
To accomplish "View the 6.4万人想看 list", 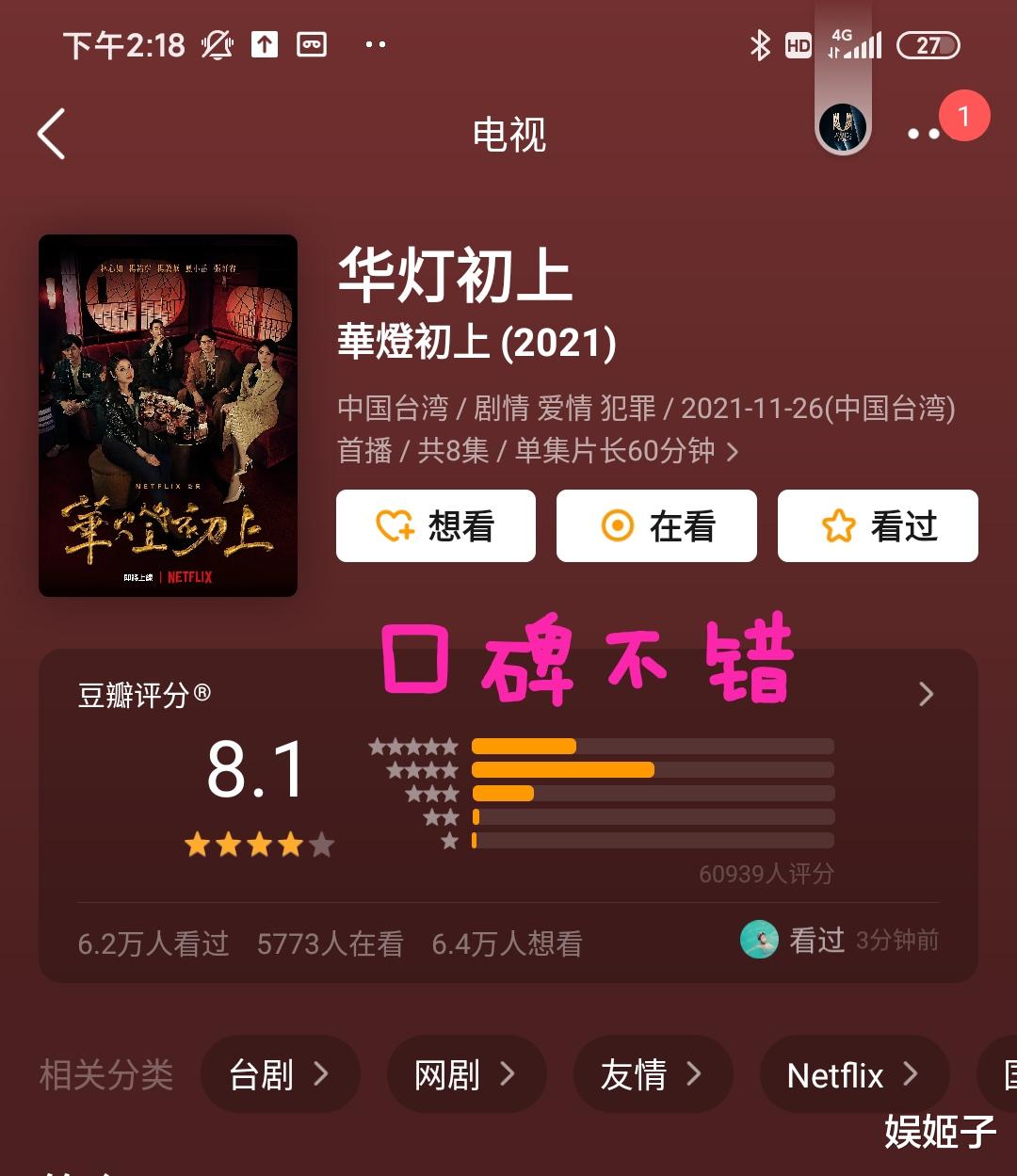I will (x=508, y=942).
